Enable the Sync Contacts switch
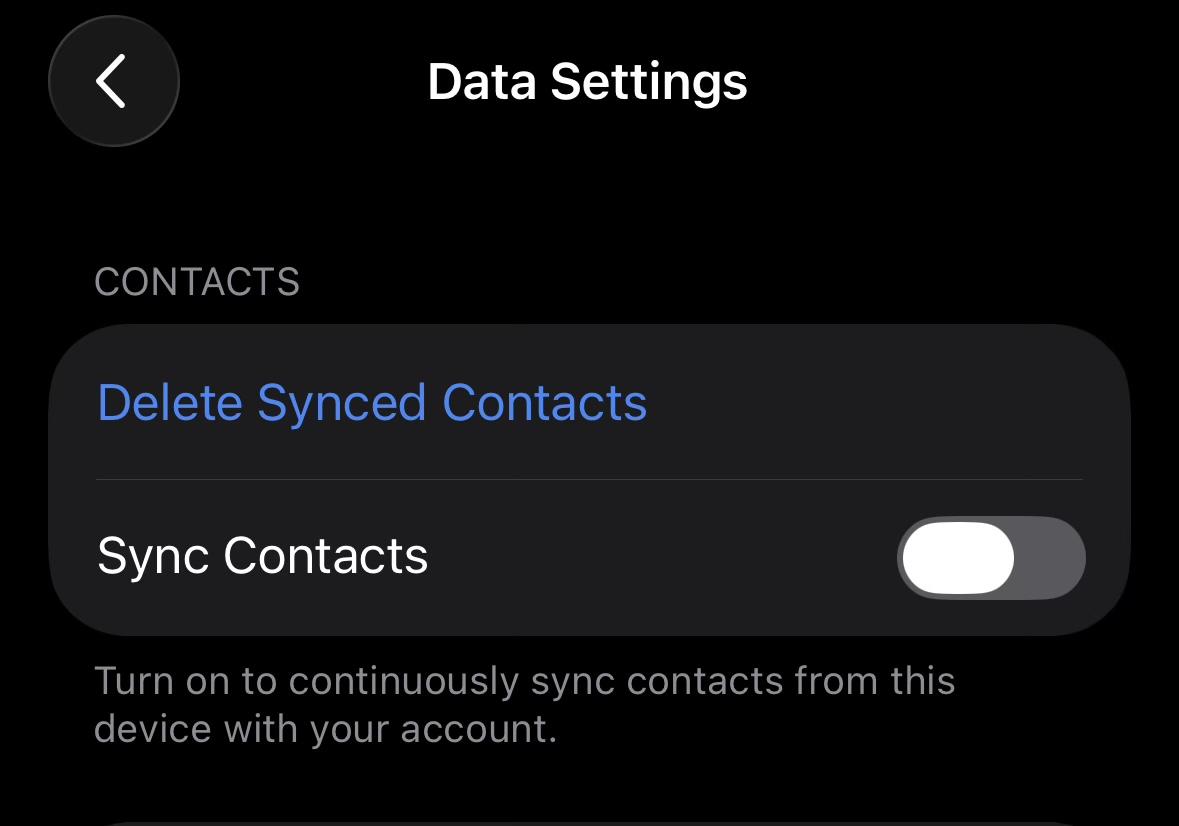 [x=990, y=557]
